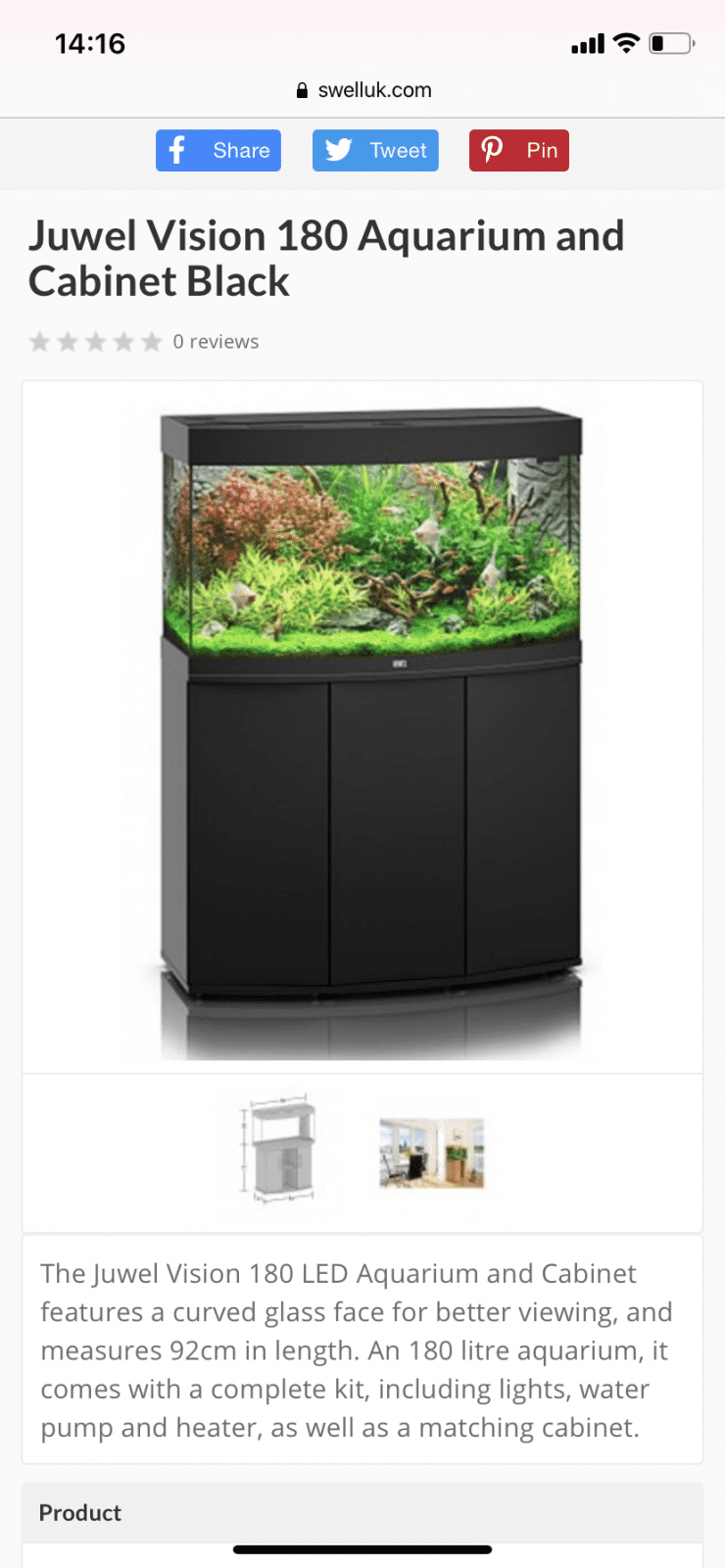Share product on Facebook

[218, 150]
